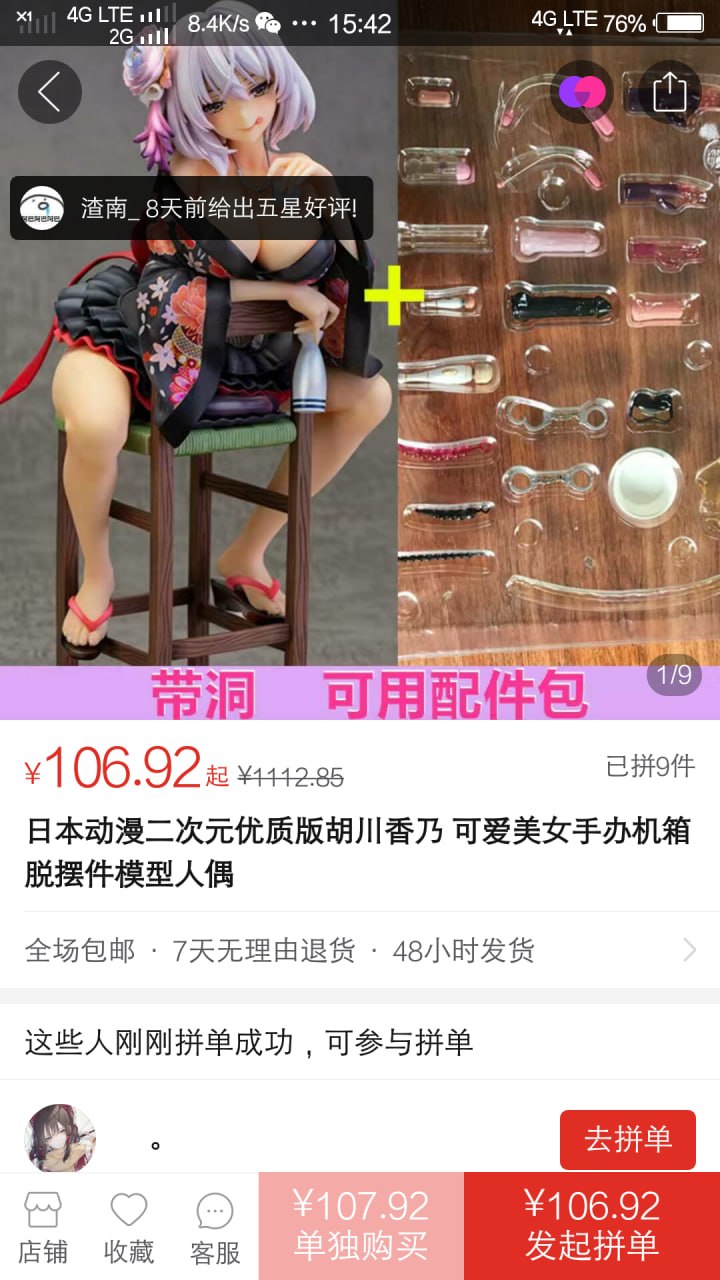Image resolution: width=720 pixels, height=1280 pixels.
Task: Open the 店铺 shop page
Action: (43, 1227)
